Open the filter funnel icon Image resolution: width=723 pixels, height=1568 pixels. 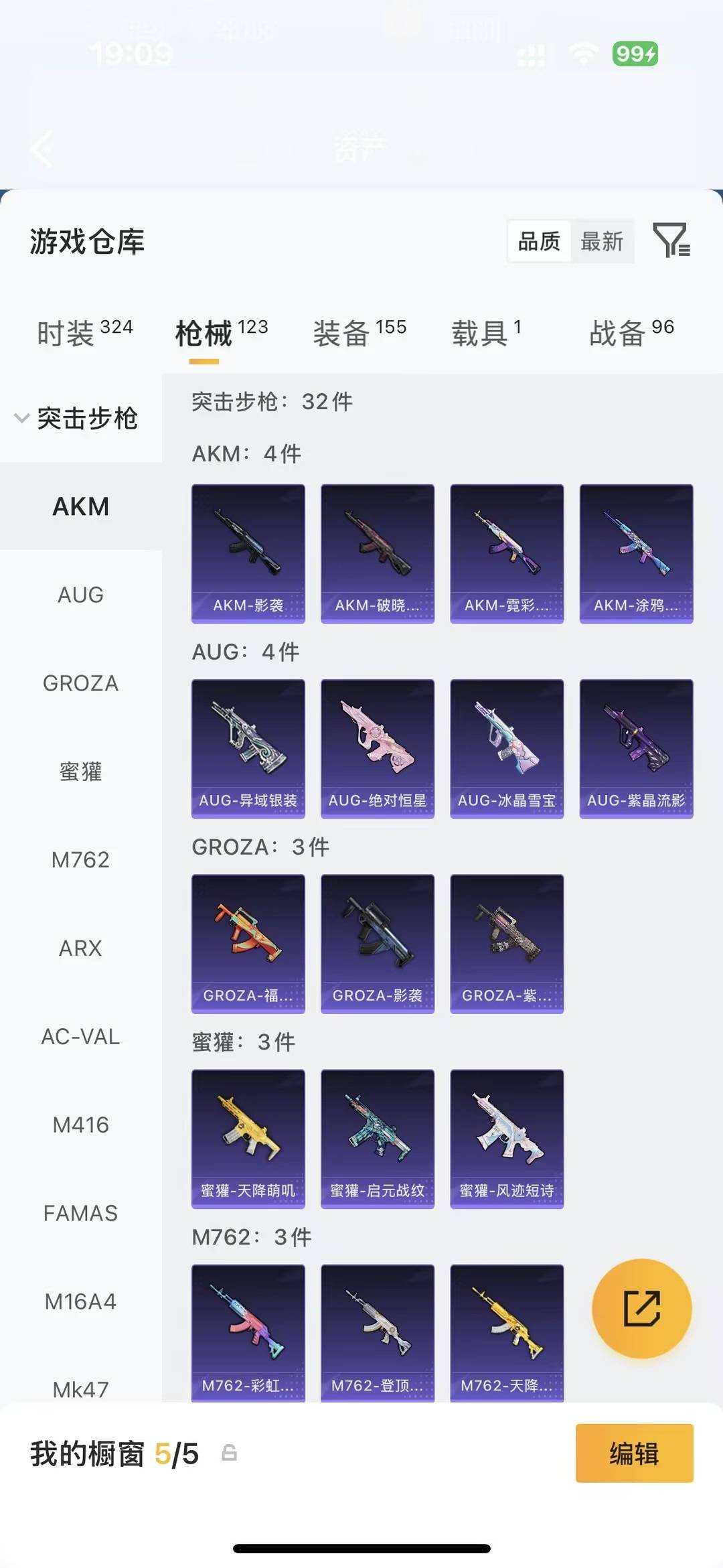[671, 240]
